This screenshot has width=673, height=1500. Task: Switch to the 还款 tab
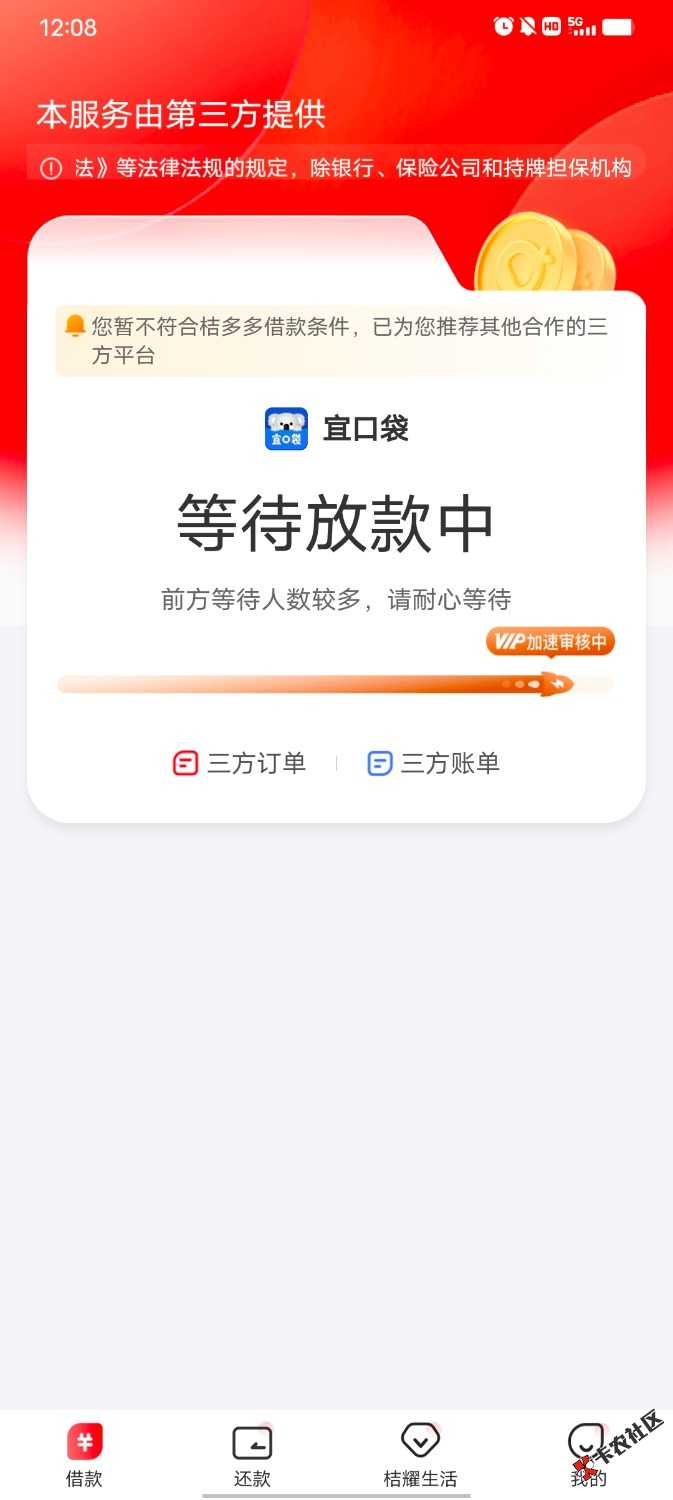[252, 1456]
